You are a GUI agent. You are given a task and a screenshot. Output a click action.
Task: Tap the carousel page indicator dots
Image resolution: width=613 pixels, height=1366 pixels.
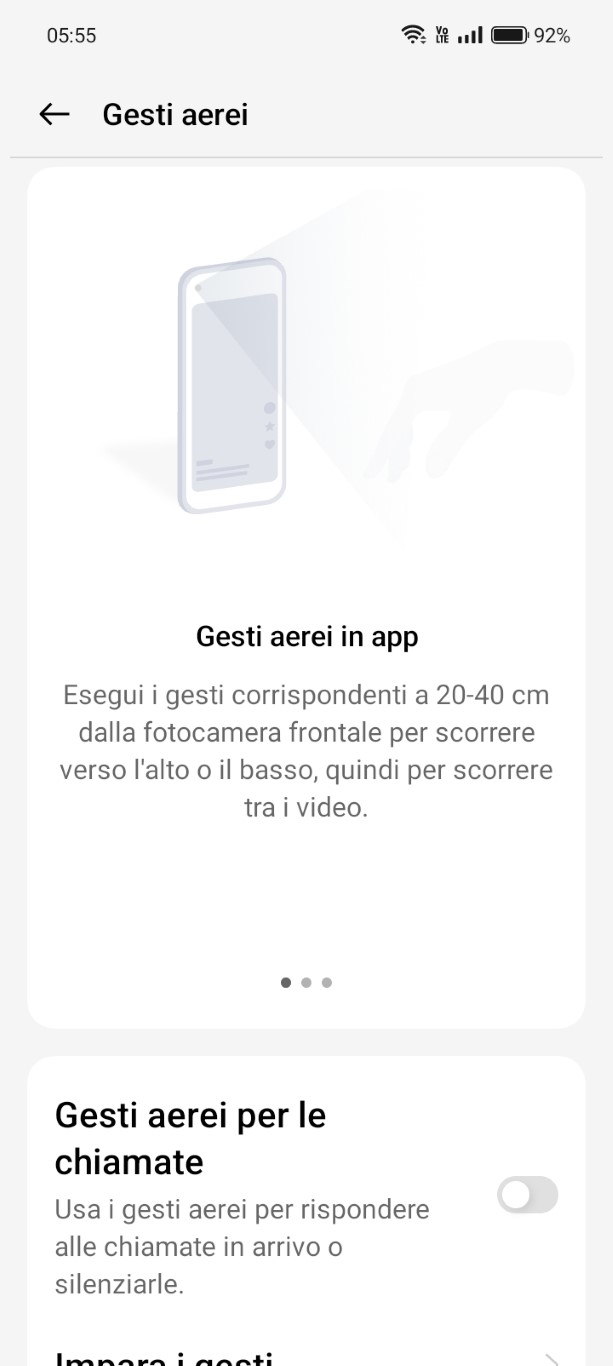click(306, 982)
